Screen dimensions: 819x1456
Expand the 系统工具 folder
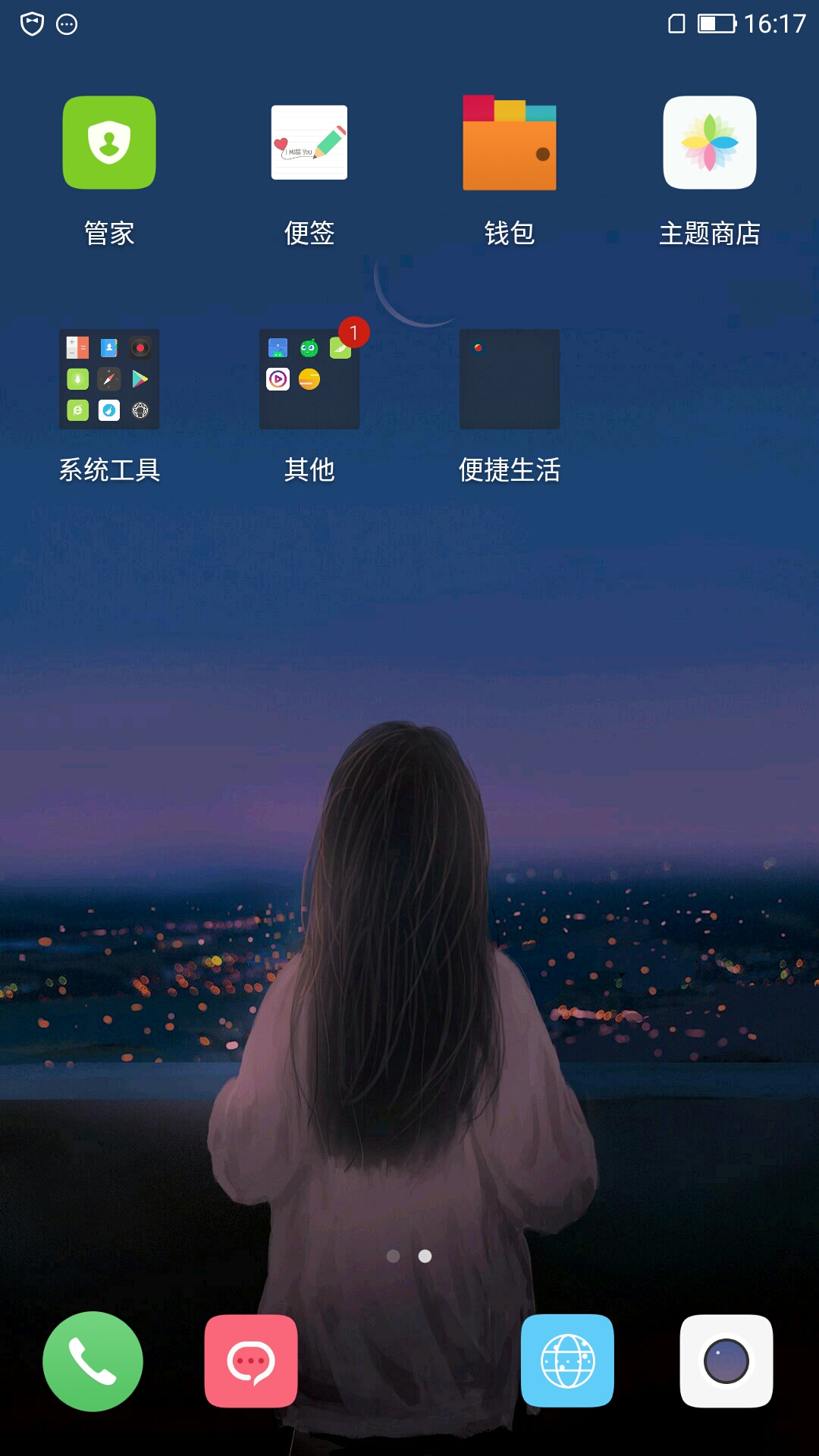109,379
